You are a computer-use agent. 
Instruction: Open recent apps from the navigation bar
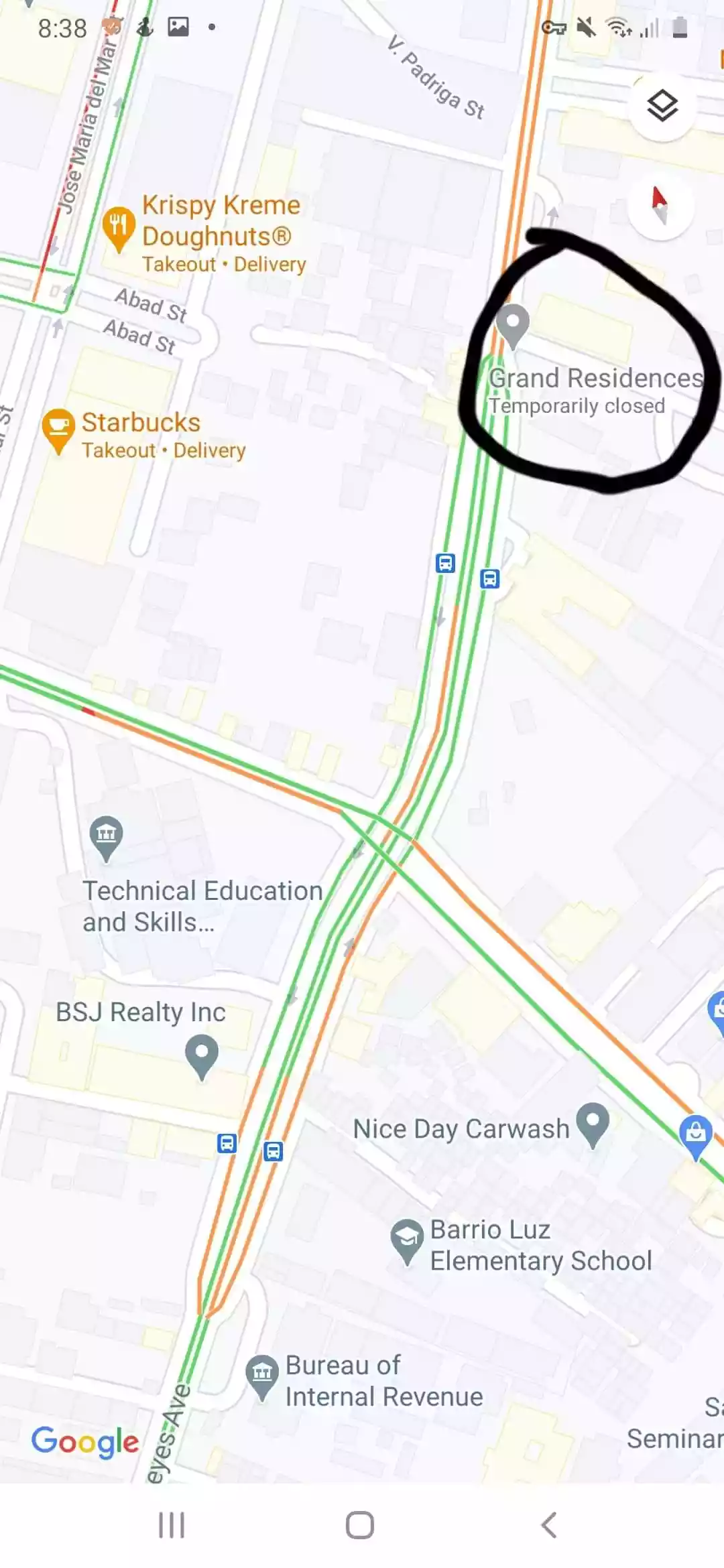click(x=172, y=1525)
